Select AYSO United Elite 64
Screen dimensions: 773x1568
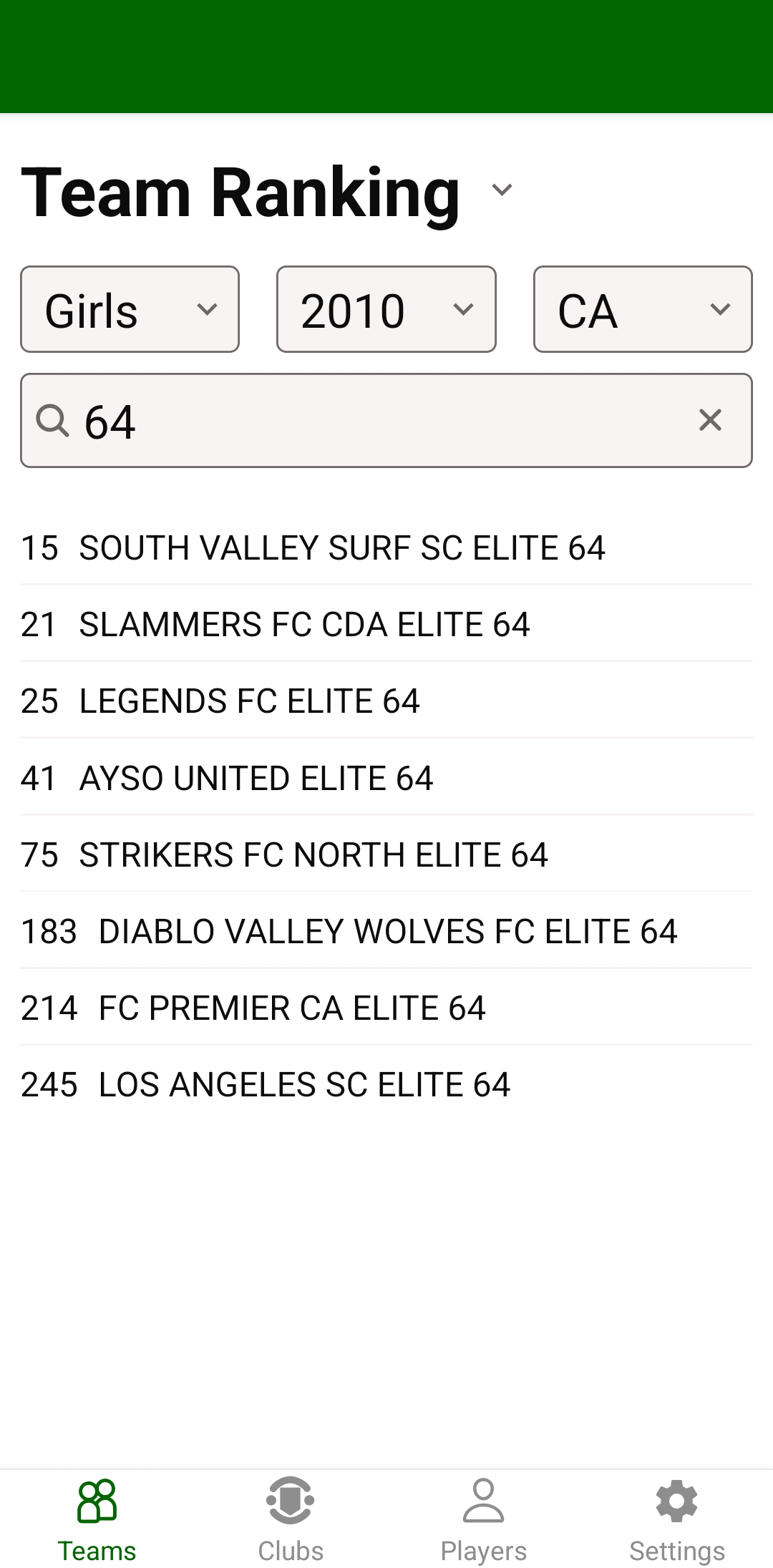256,778
